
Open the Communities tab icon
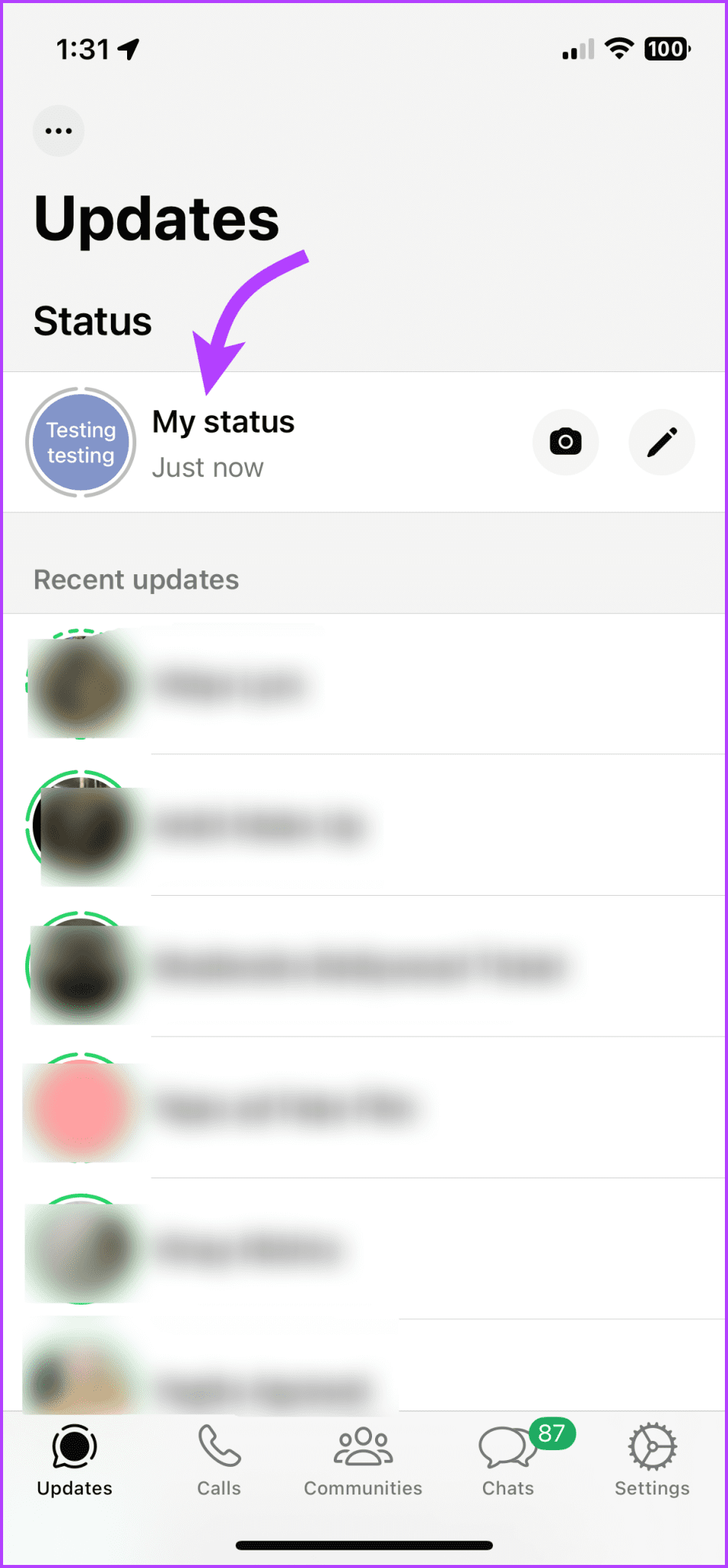click(x=362, y=1445)
